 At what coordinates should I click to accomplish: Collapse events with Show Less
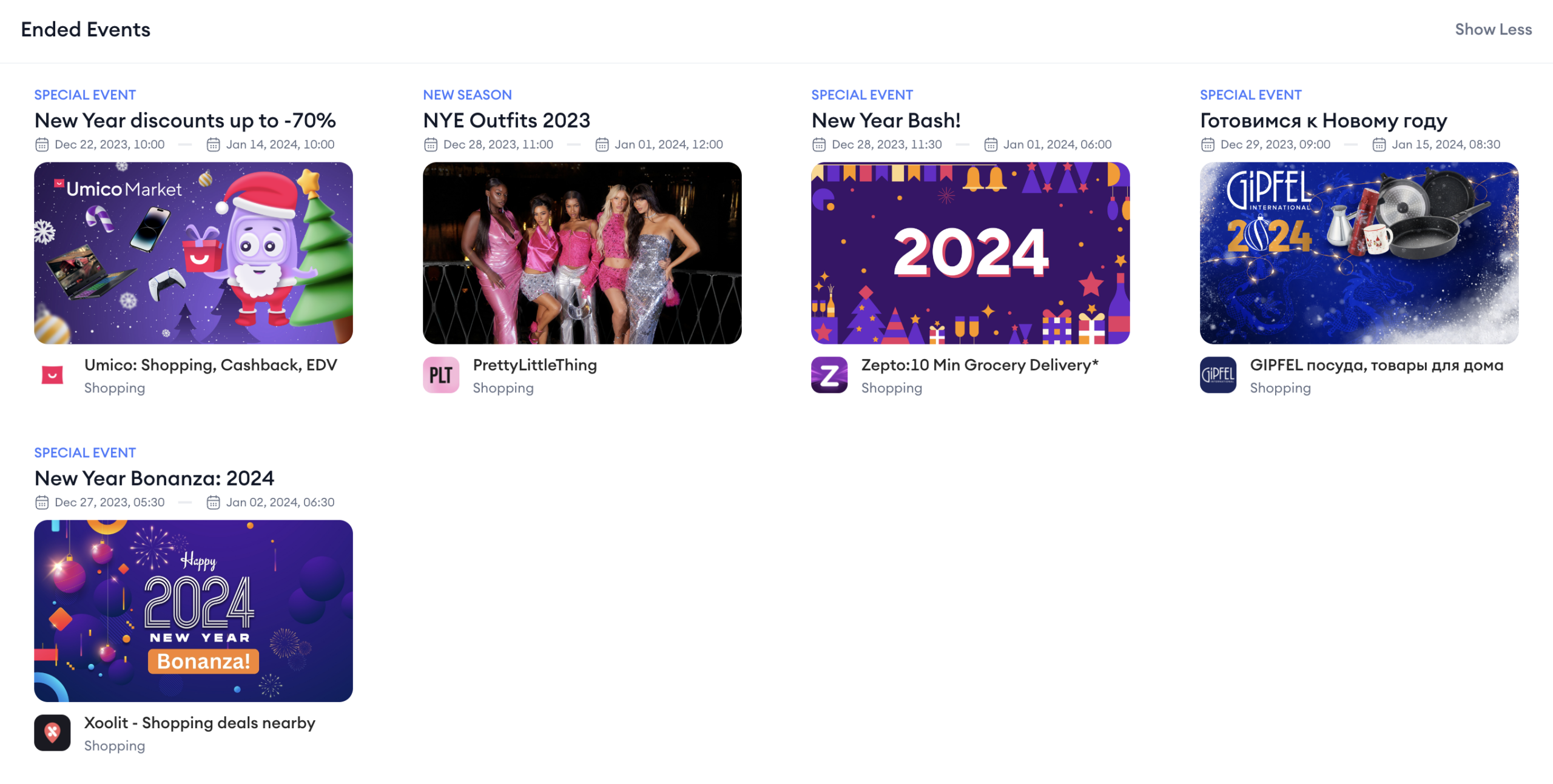(x=1493, y=29)
